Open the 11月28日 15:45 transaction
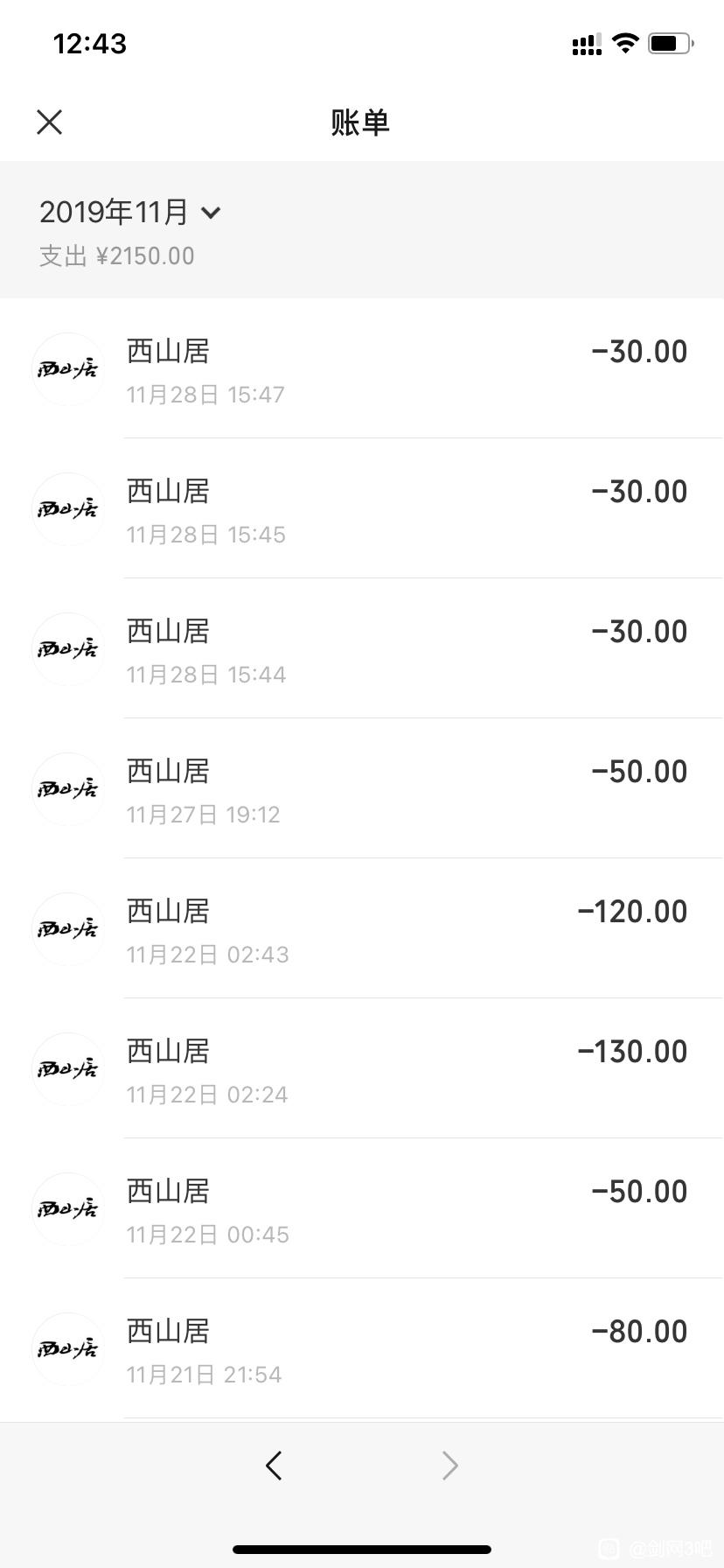The image size is (724, 1568). [x=362, y=508]
